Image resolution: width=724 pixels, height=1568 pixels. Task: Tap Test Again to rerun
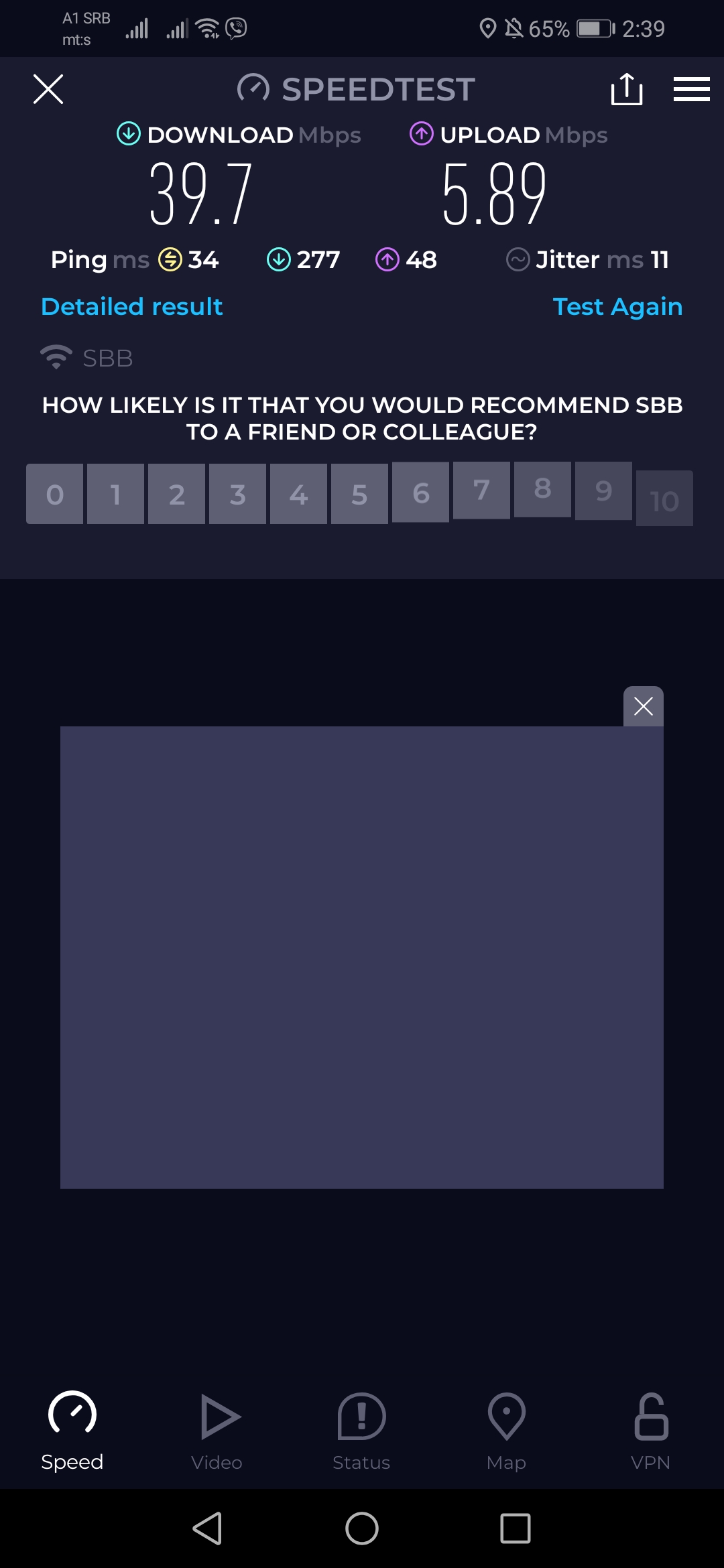[617, 307]
